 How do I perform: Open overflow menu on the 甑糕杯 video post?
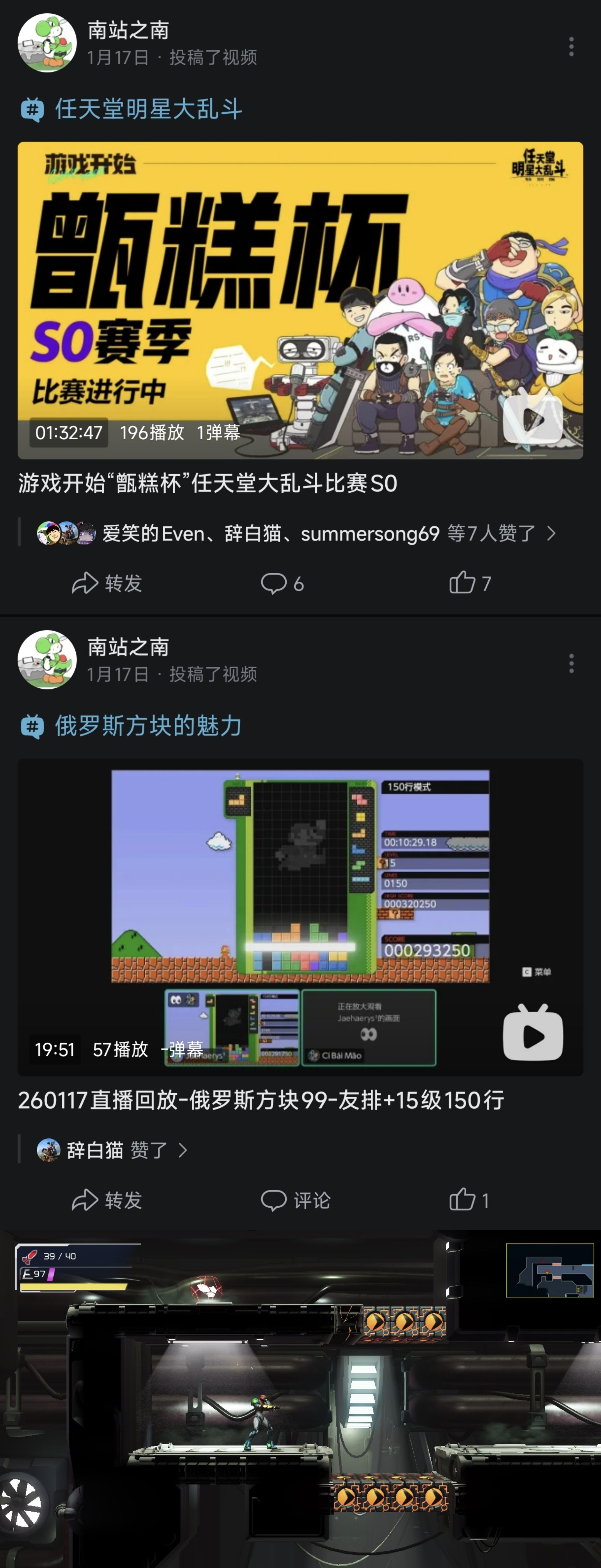tap(571, 46)
